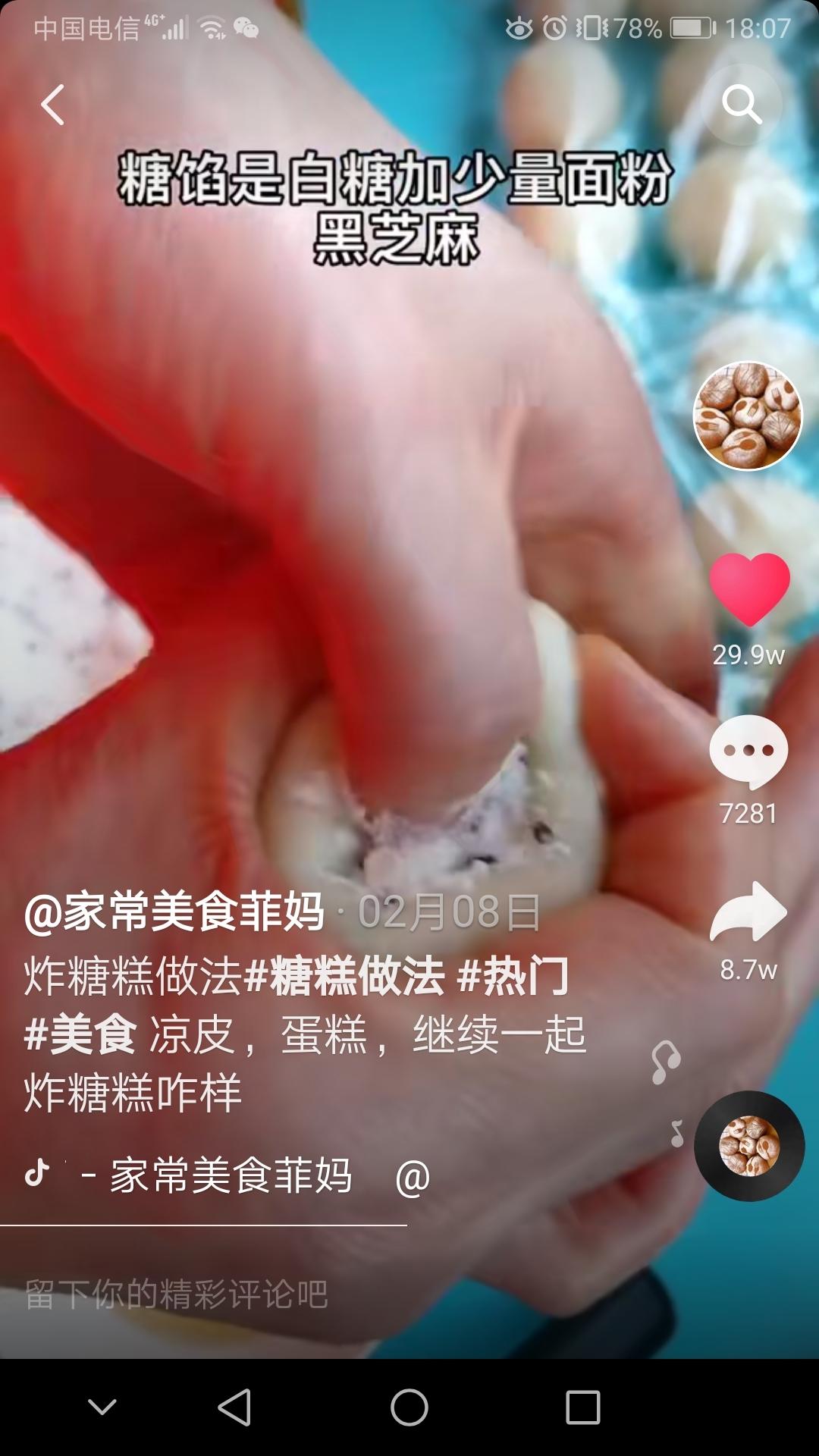Open recent apps with the square button
819x1456 pixels.
click(583, 1407)
